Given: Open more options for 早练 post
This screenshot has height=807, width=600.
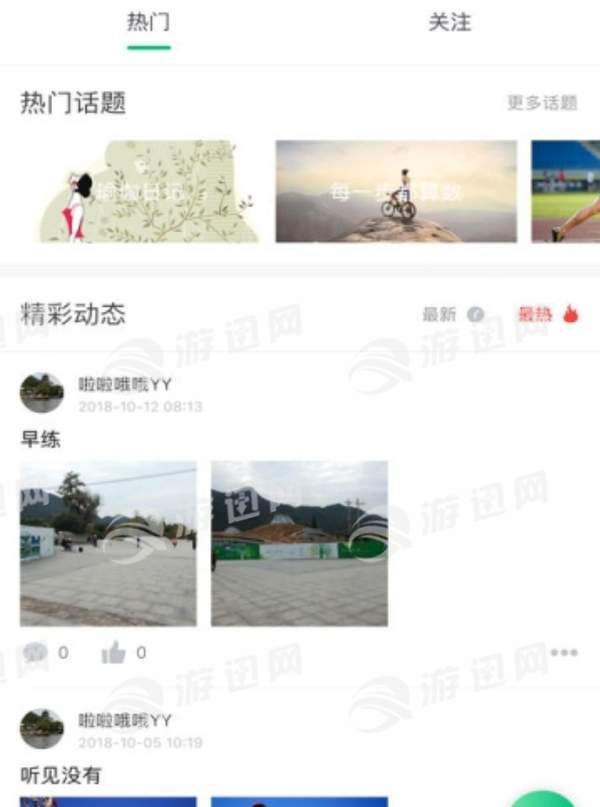Looking at the screenshot, I should point(564,652).
